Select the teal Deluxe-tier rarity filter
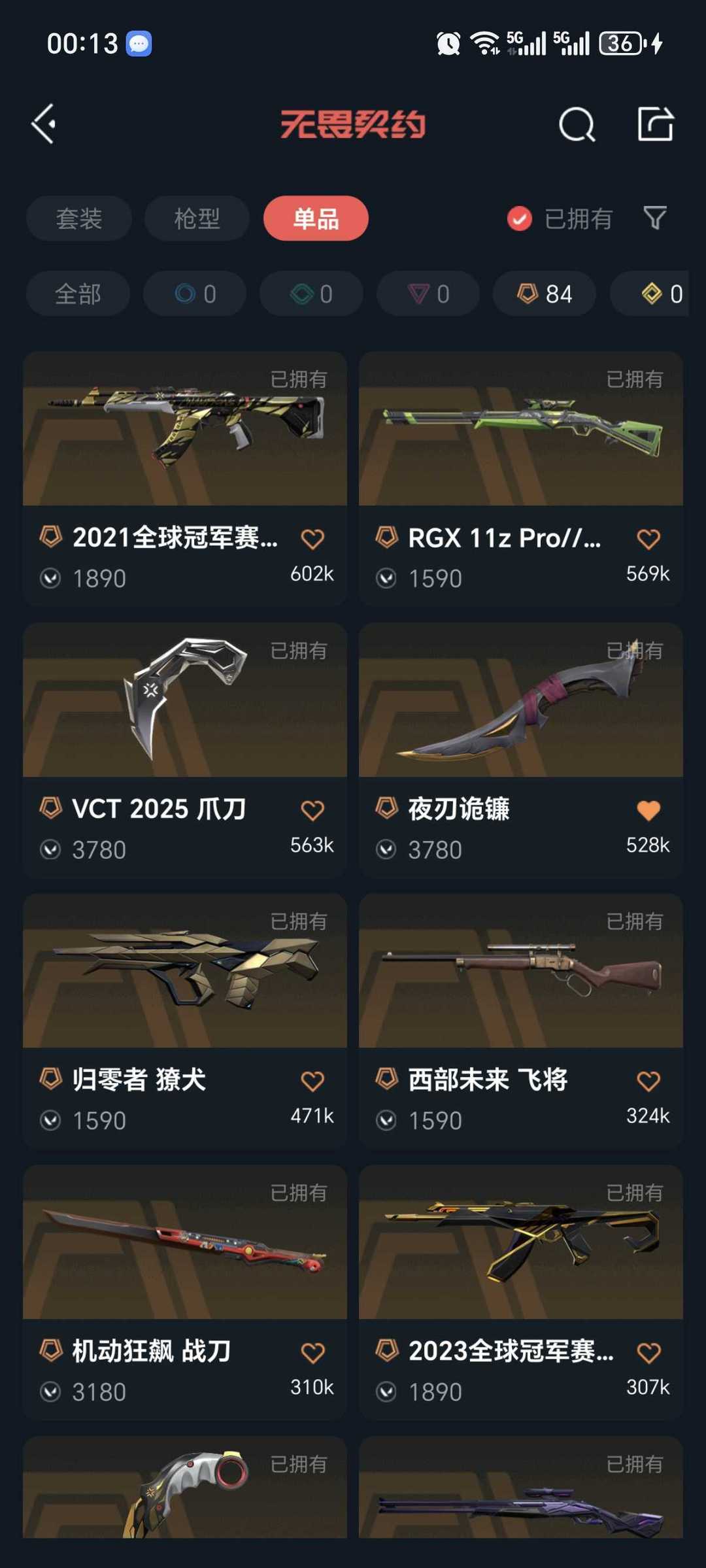The image size is (706, 1568). 310,294
